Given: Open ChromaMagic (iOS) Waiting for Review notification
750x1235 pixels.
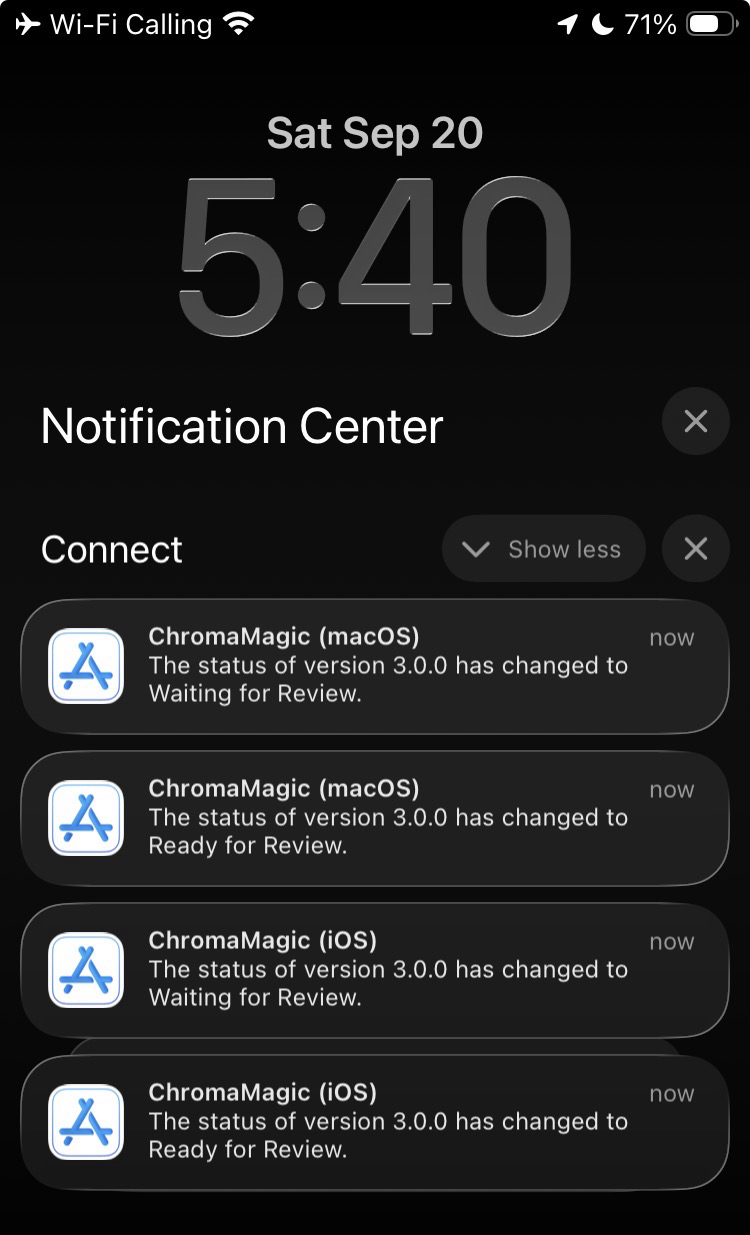Looking at the screenshot, I should pos(375,970).
